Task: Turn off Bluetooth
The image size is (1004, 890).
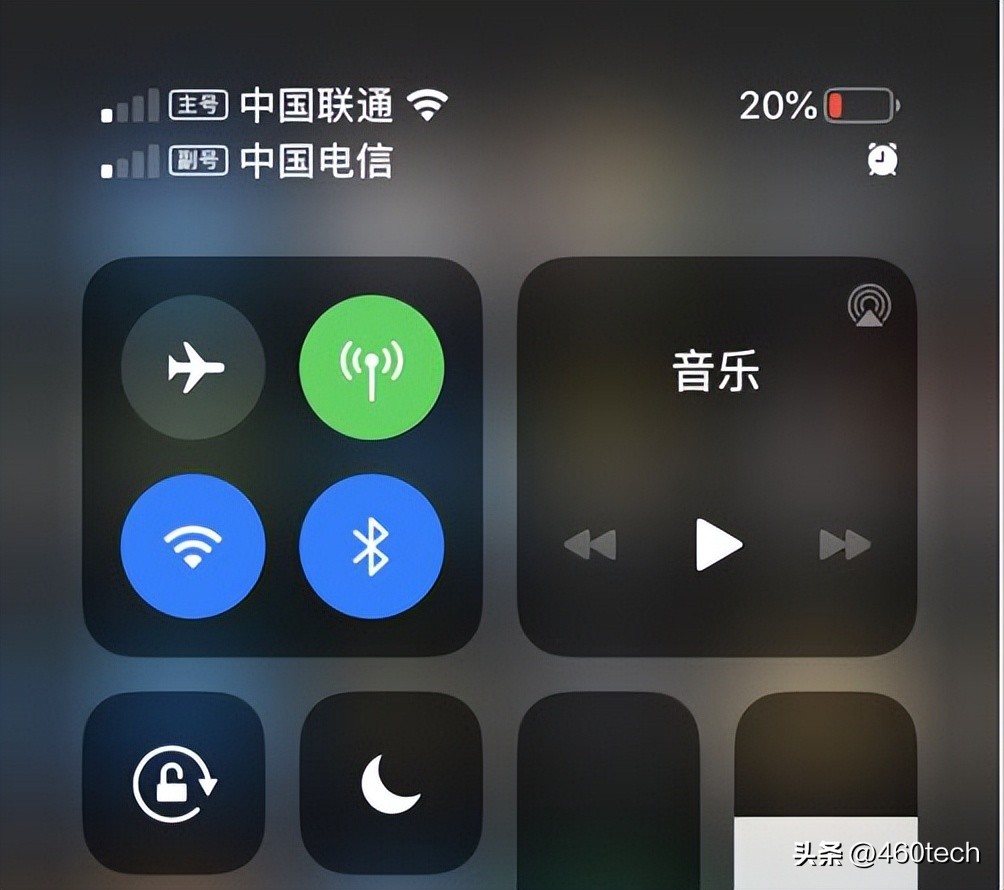Action: tap(372, 546)
